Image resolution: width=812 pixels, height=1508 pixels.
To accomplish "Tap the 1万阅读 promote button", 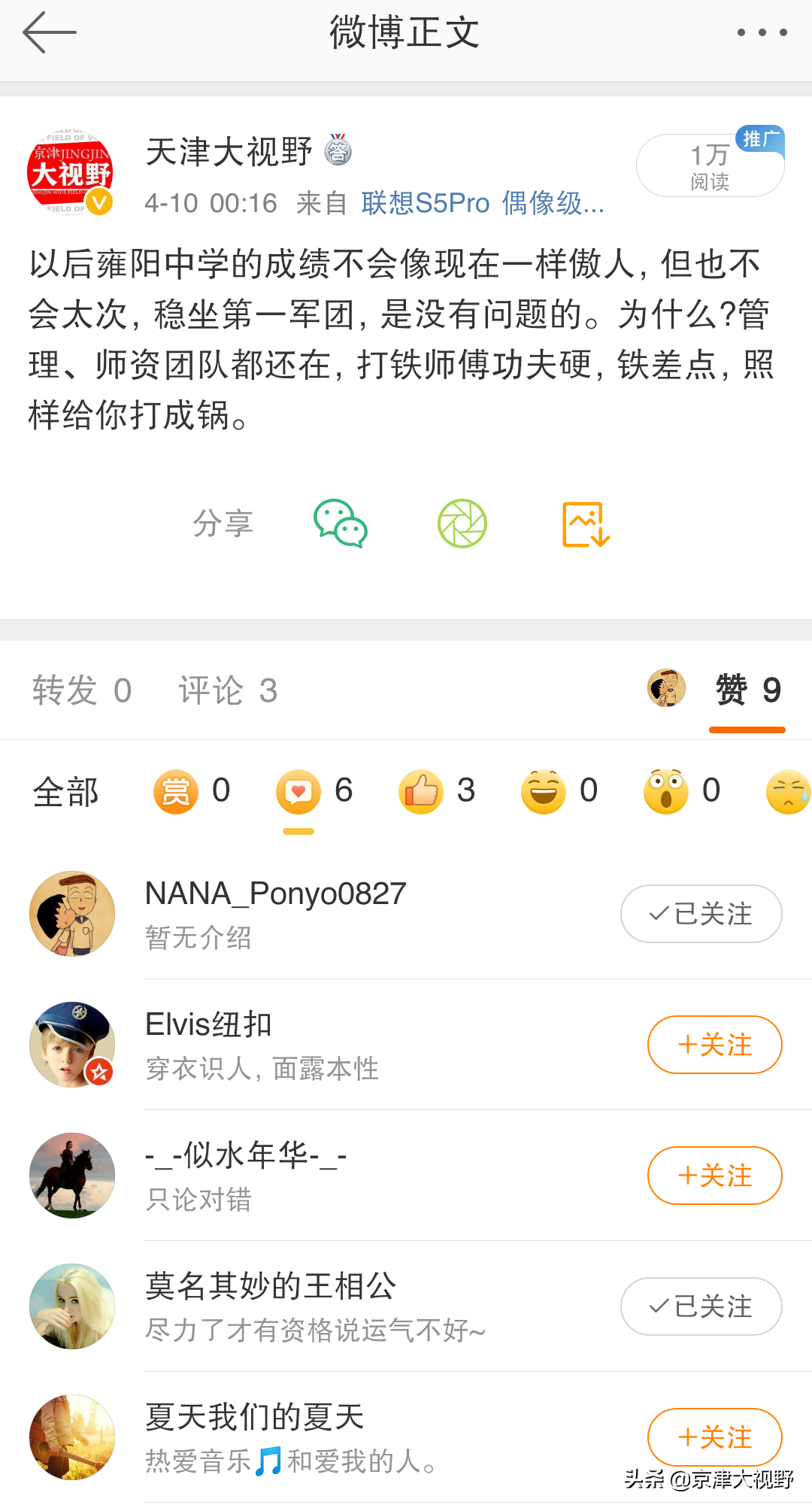I will coord(710,166).
